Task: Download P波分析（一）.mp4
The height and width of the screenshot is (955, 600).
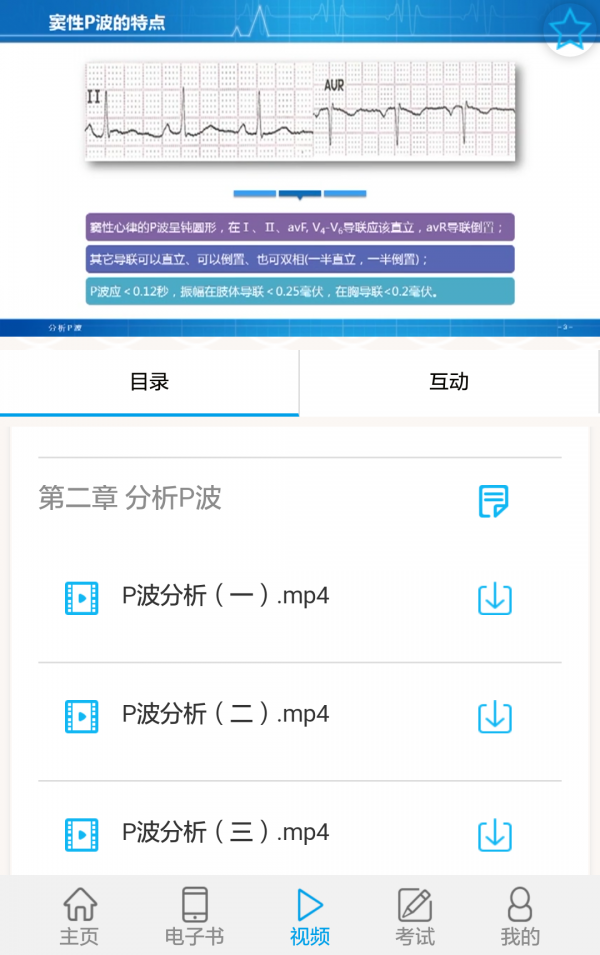Action: tap(494, 599)
